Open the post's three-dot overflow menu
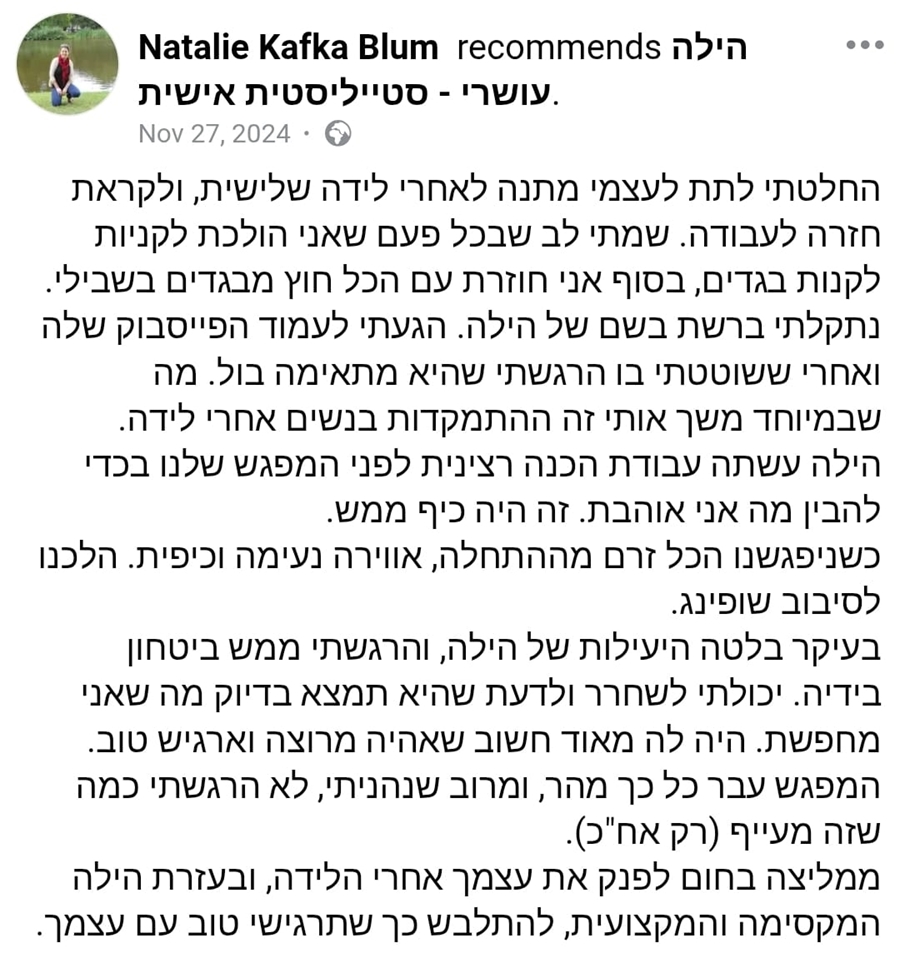Screen dimensions: 900x958 point(864,45)
